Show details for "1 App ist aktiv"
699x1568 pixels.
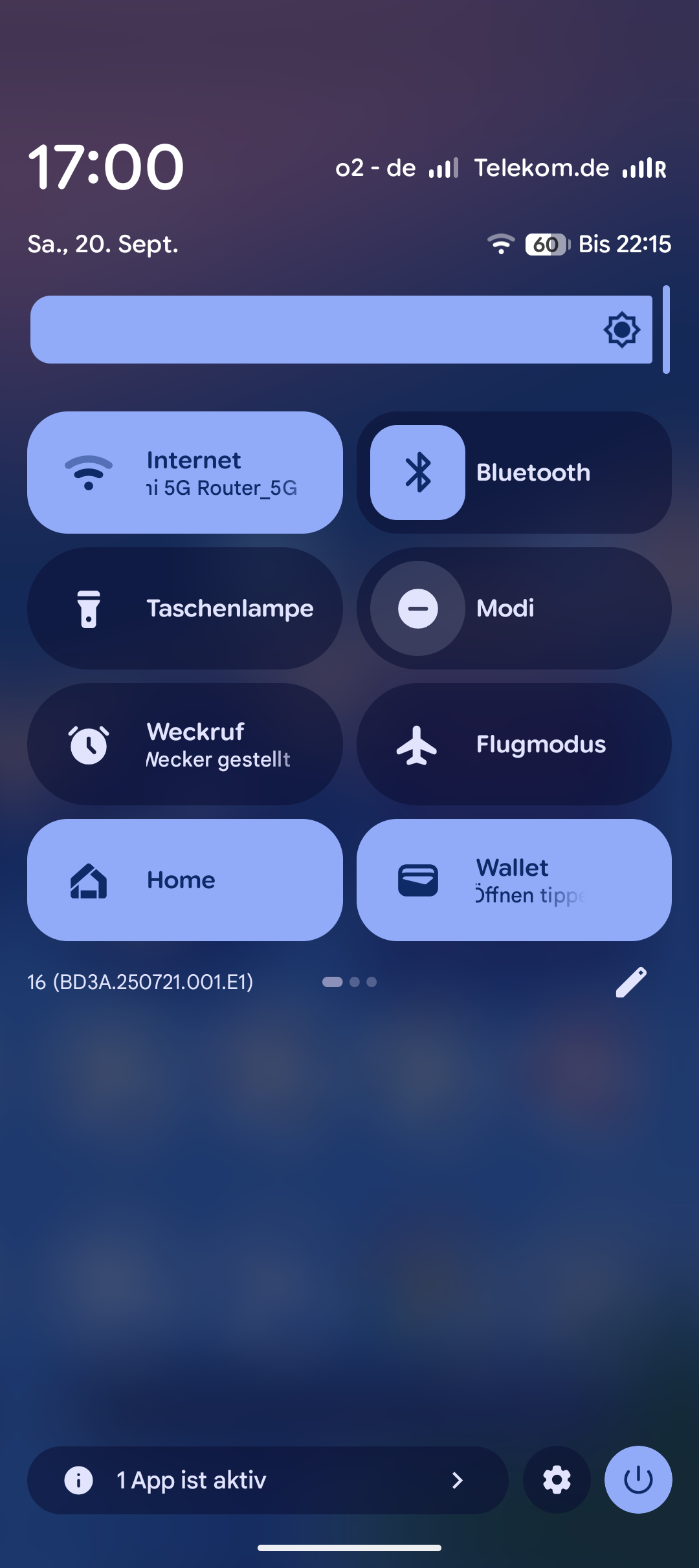point(267,1480)
